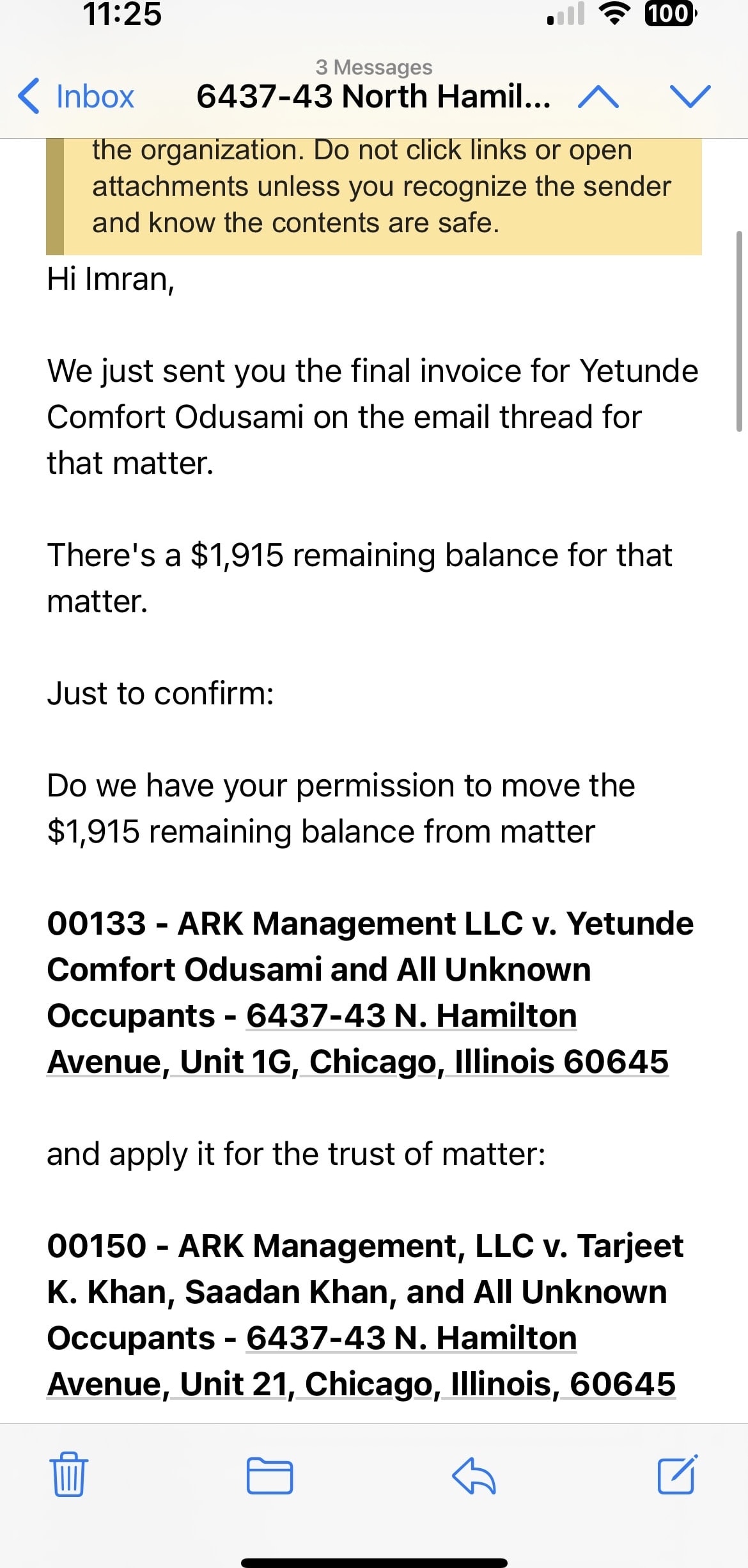The image size is (748, 1568).
Task: Delete this email with the trash icon
Action: pos(68,1474)
